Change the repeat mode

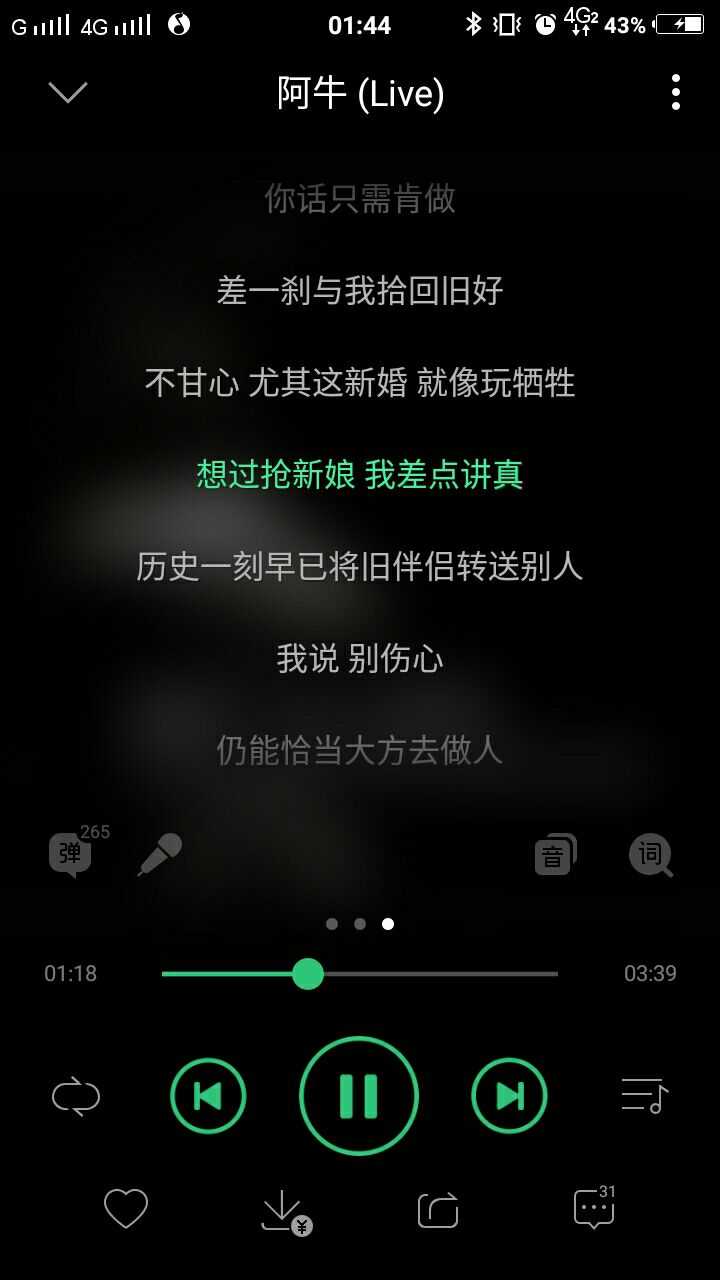pyautogui.click(x=76, y=1097)
